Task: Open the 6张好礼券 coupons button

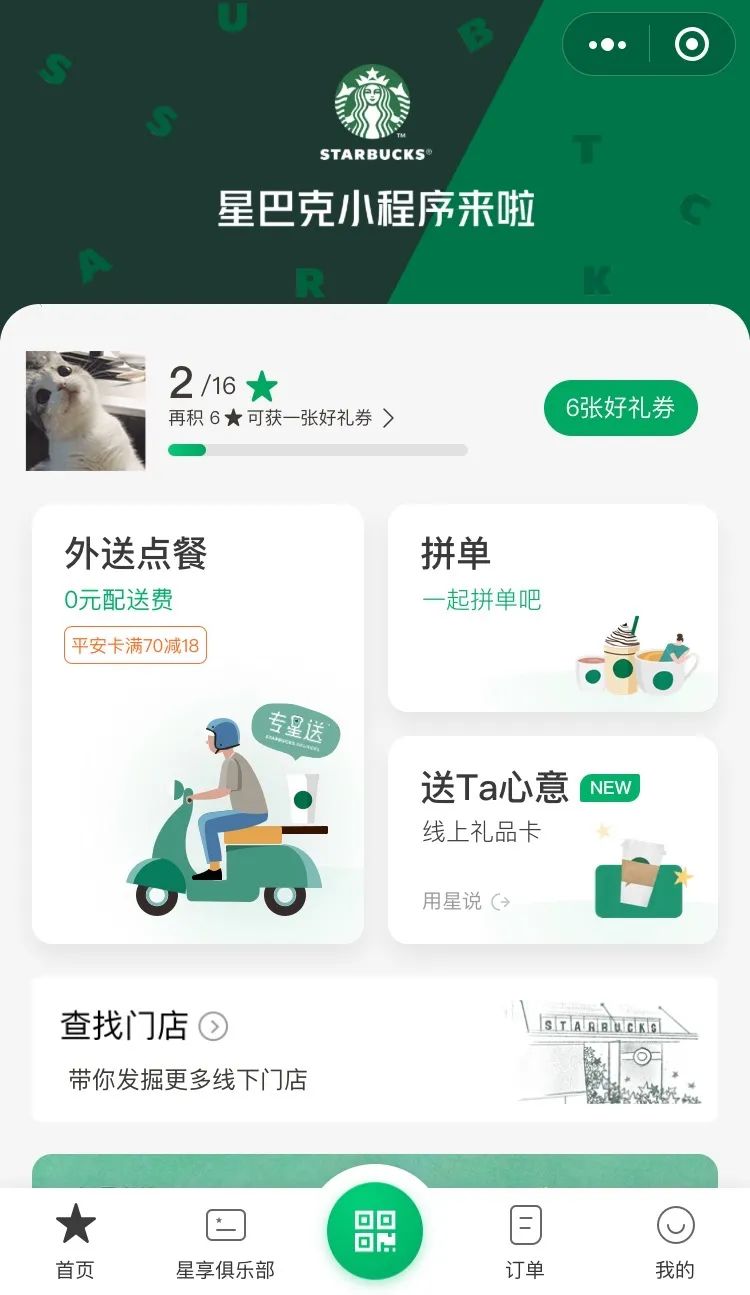Action: point(620,408)
